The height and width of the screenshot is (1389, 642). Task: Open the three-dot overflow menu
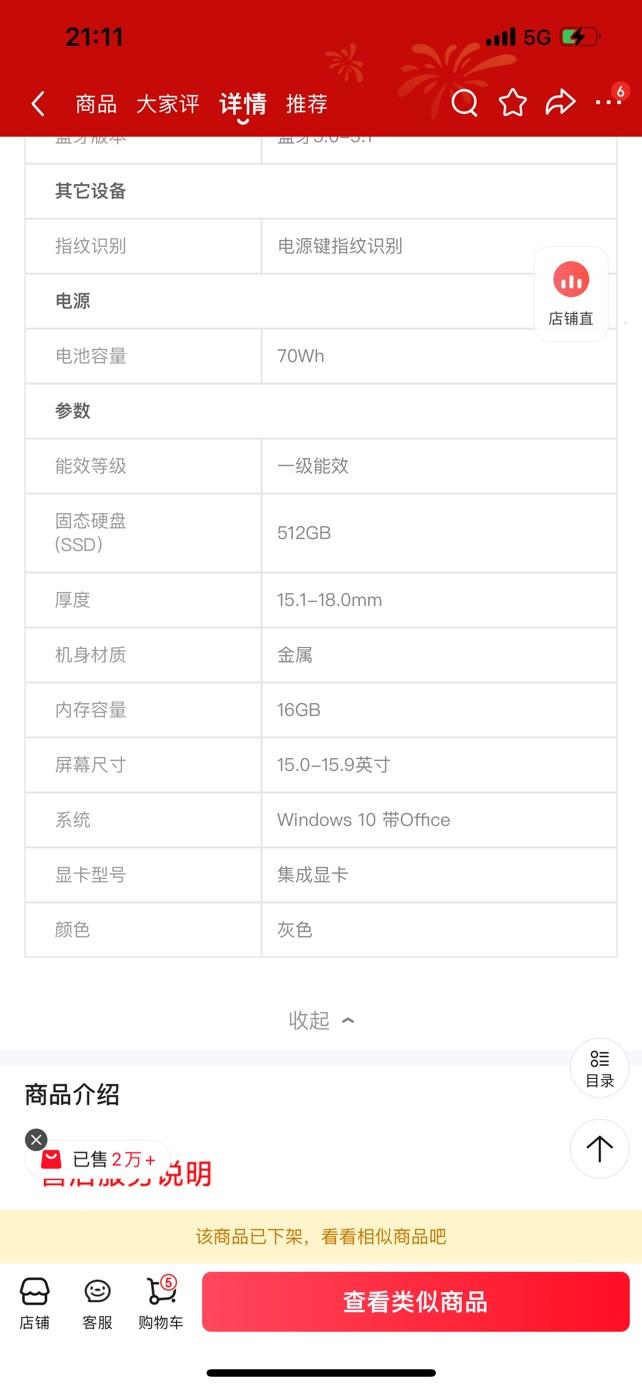pos(608,102)
